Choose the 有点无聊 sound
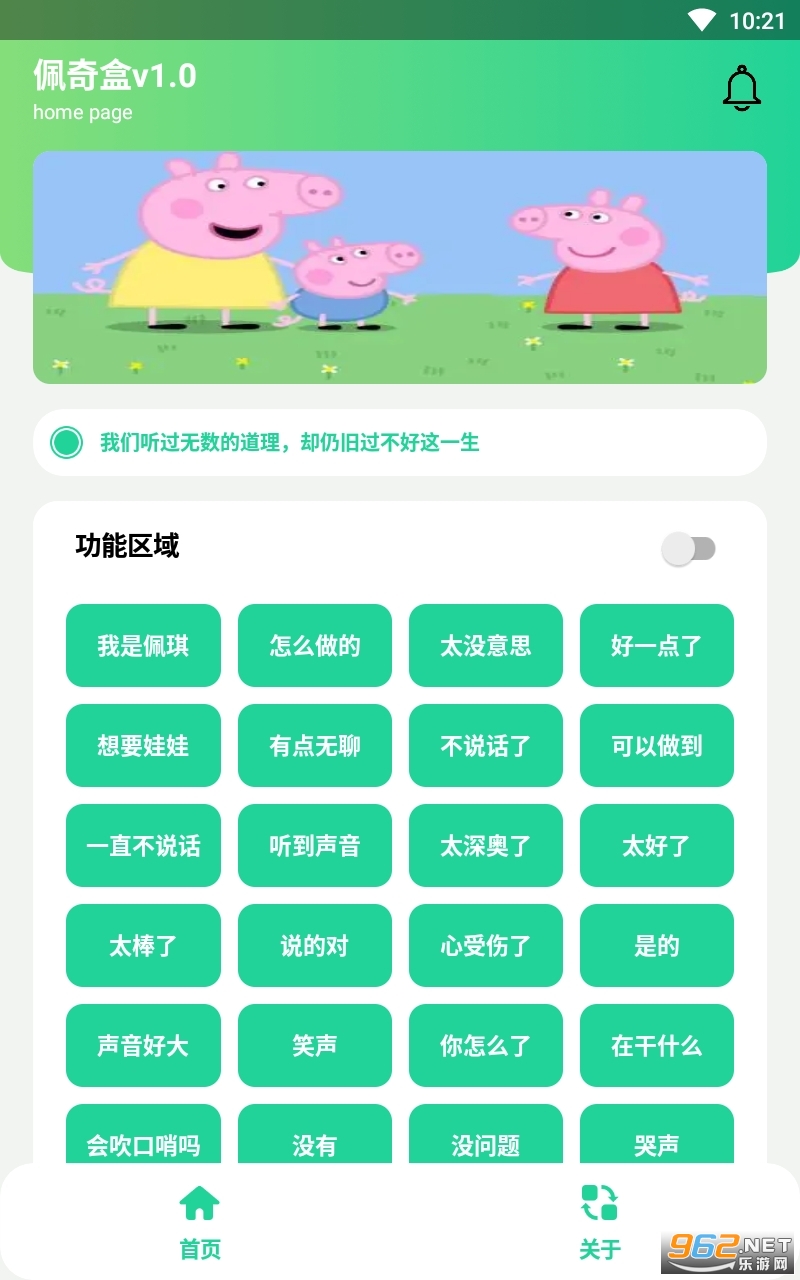800x1280 pixels. coord(315,746)
